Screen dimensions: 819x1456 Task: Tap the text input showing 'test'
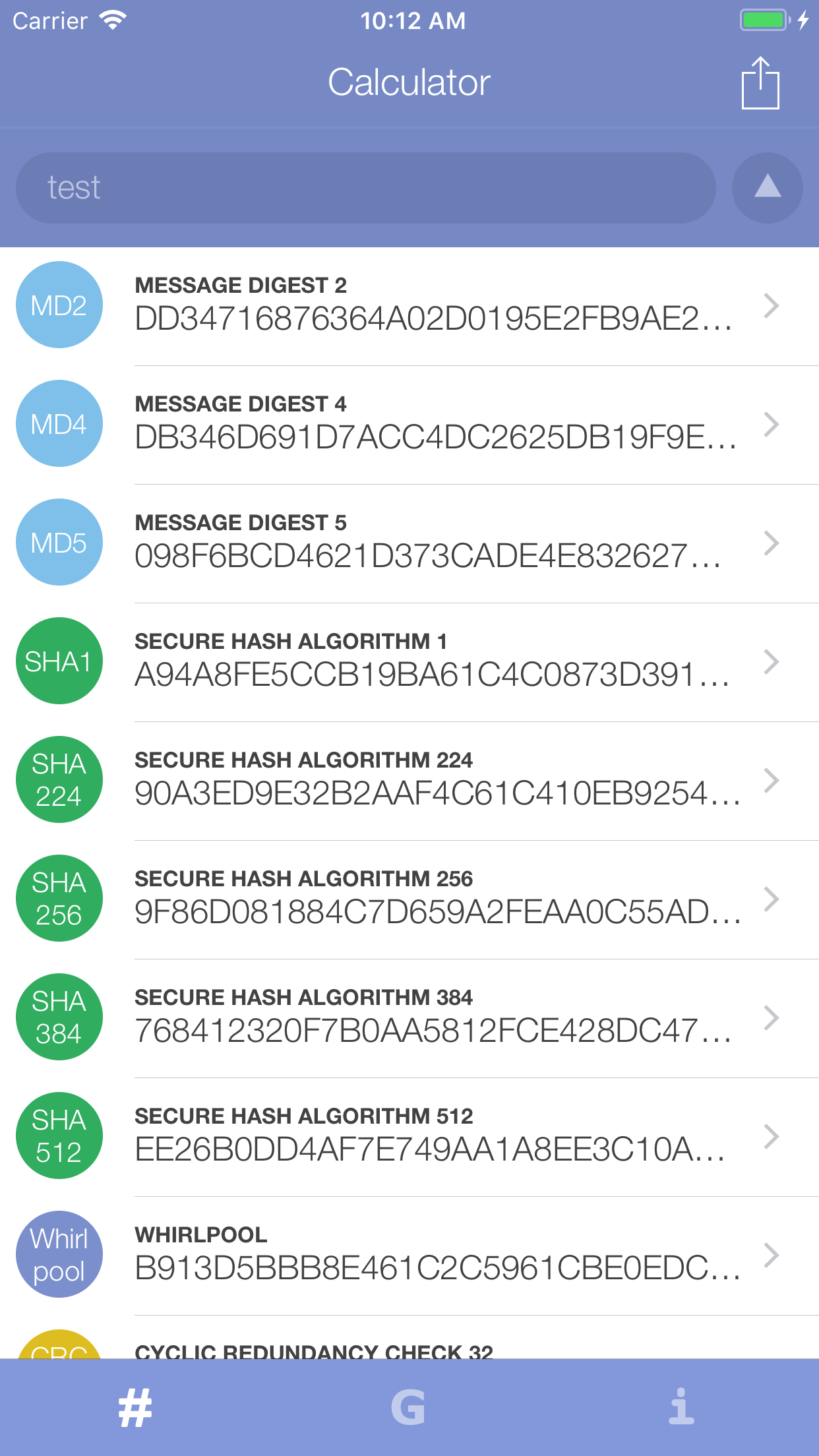click(366, 188)
